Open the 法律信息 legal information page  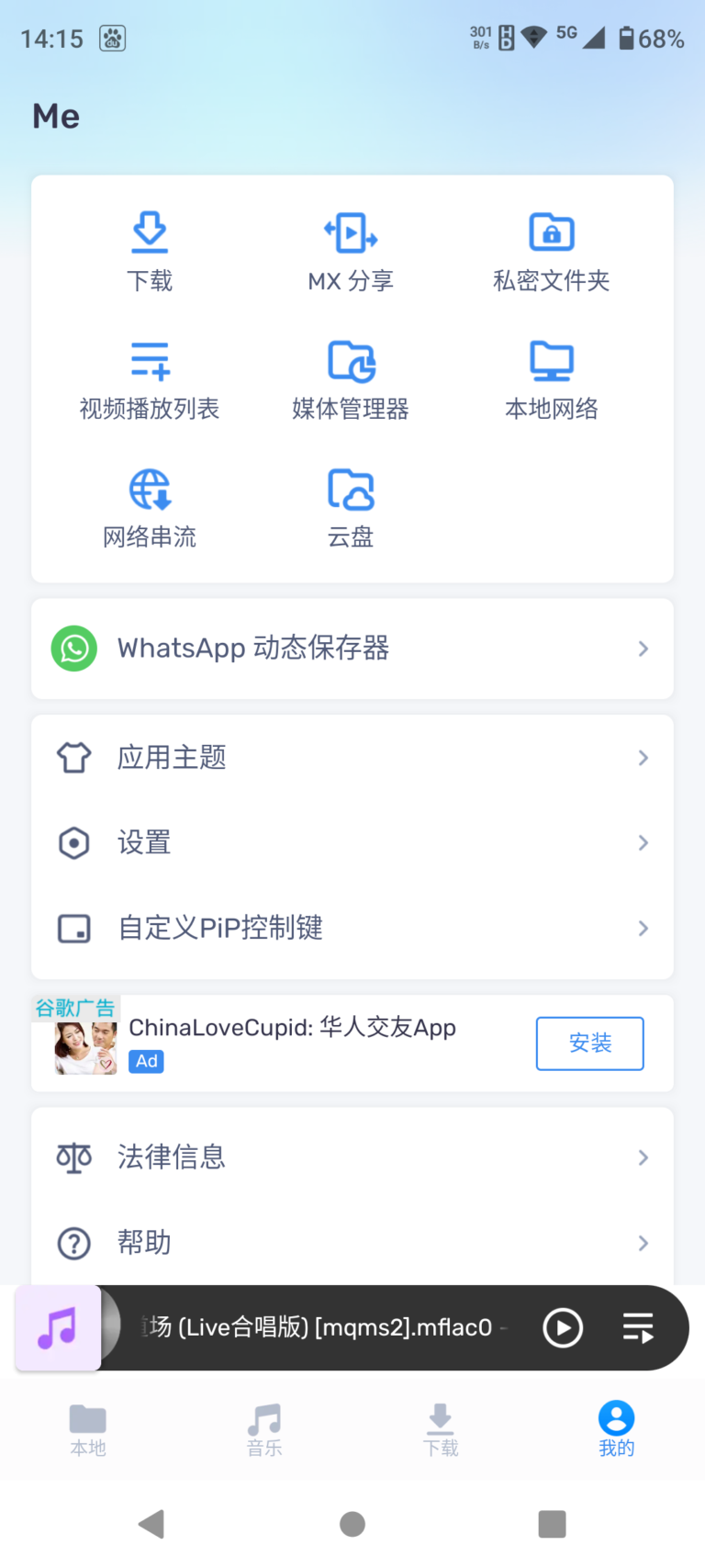[x=352, y=1157]
